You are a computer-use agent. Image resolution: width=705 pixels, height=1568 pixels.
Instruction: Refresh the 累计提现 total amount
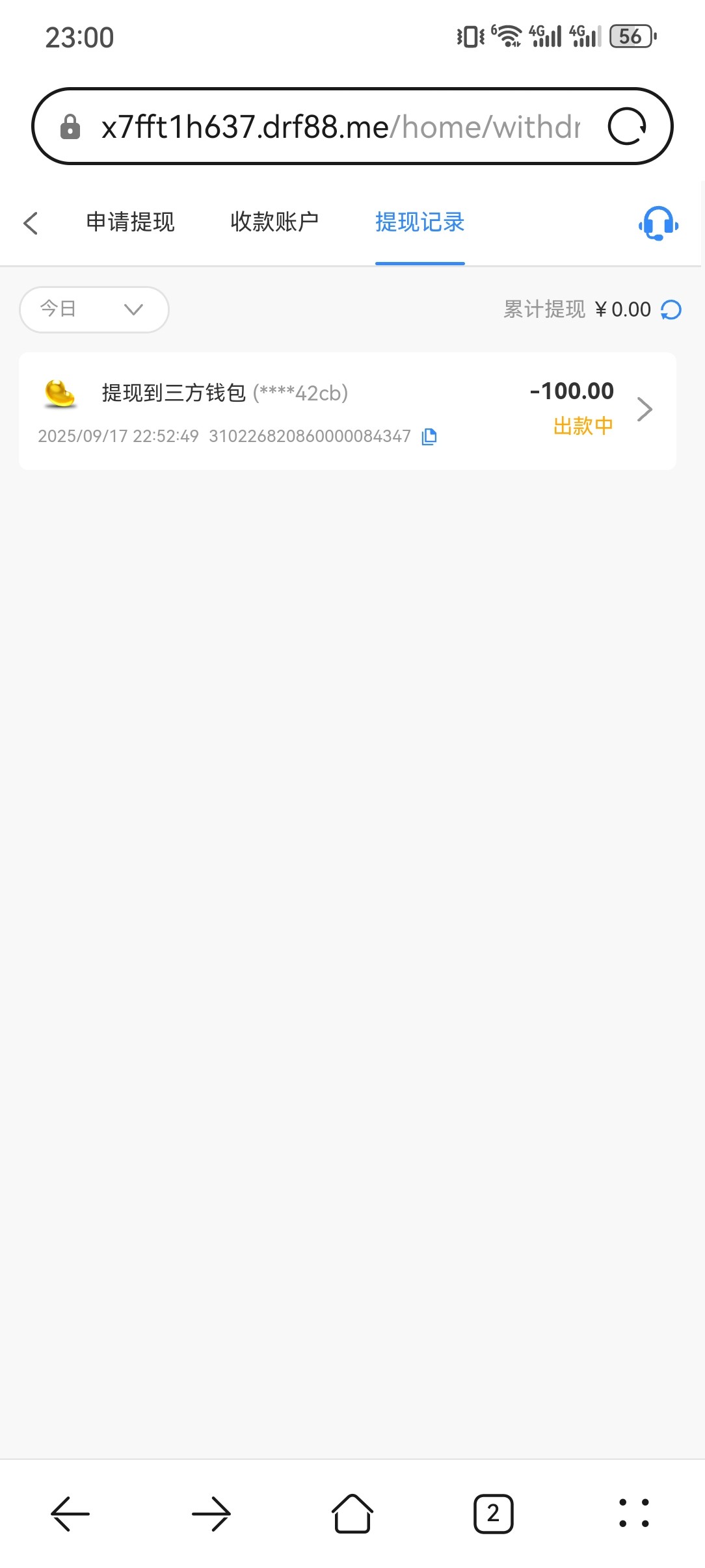(x=671, y=310)
